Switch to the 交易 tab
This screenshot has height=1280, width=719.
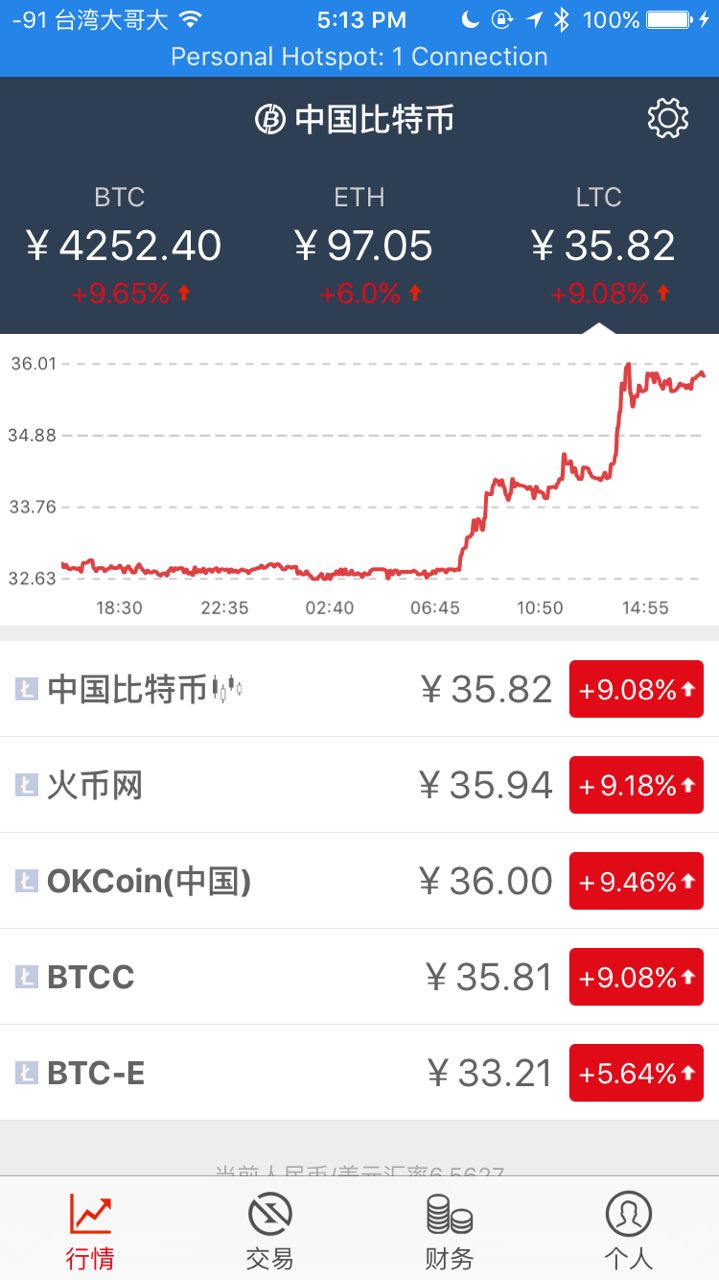click(x=270, y=1230)
